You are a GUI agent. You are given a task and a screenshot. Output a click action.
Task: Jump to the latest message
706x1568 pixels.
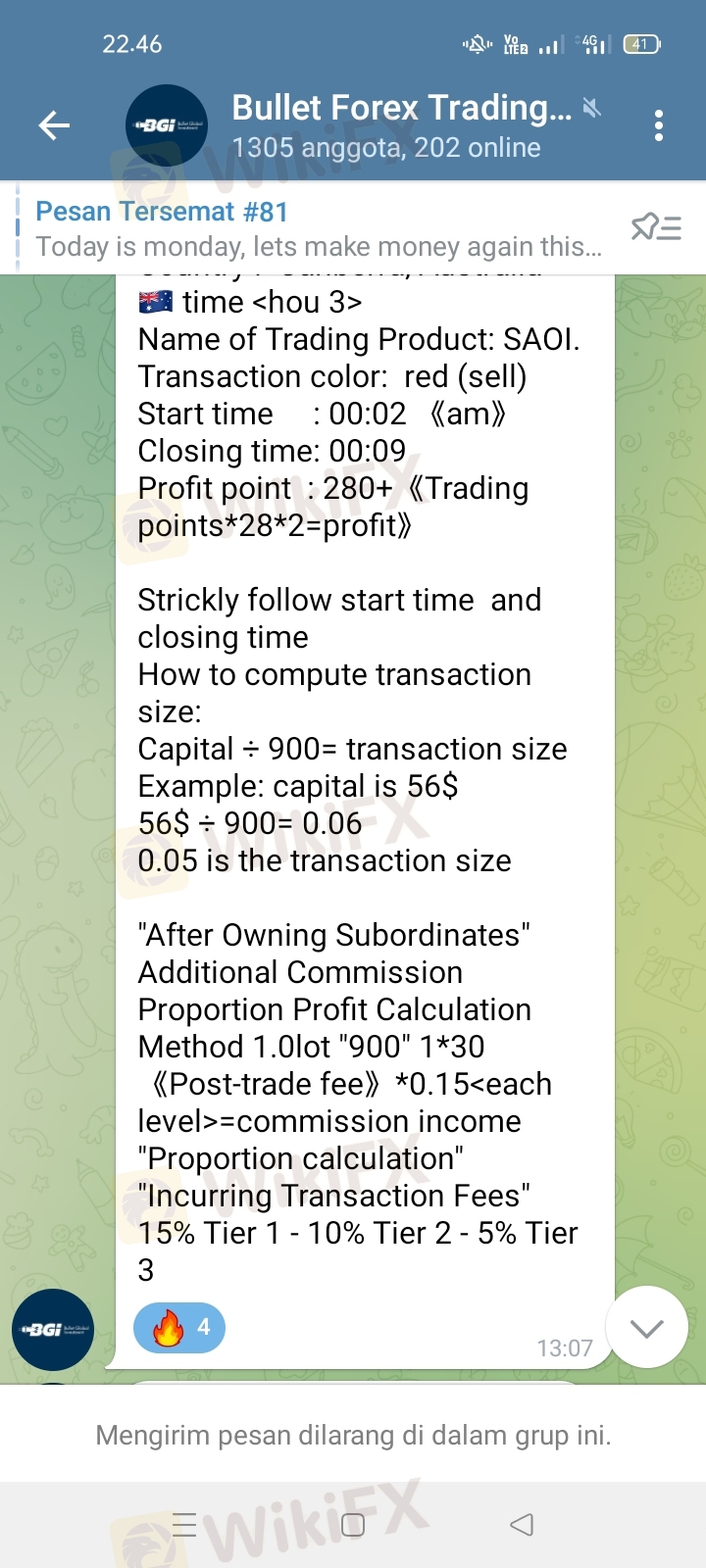pos(647,1328)
